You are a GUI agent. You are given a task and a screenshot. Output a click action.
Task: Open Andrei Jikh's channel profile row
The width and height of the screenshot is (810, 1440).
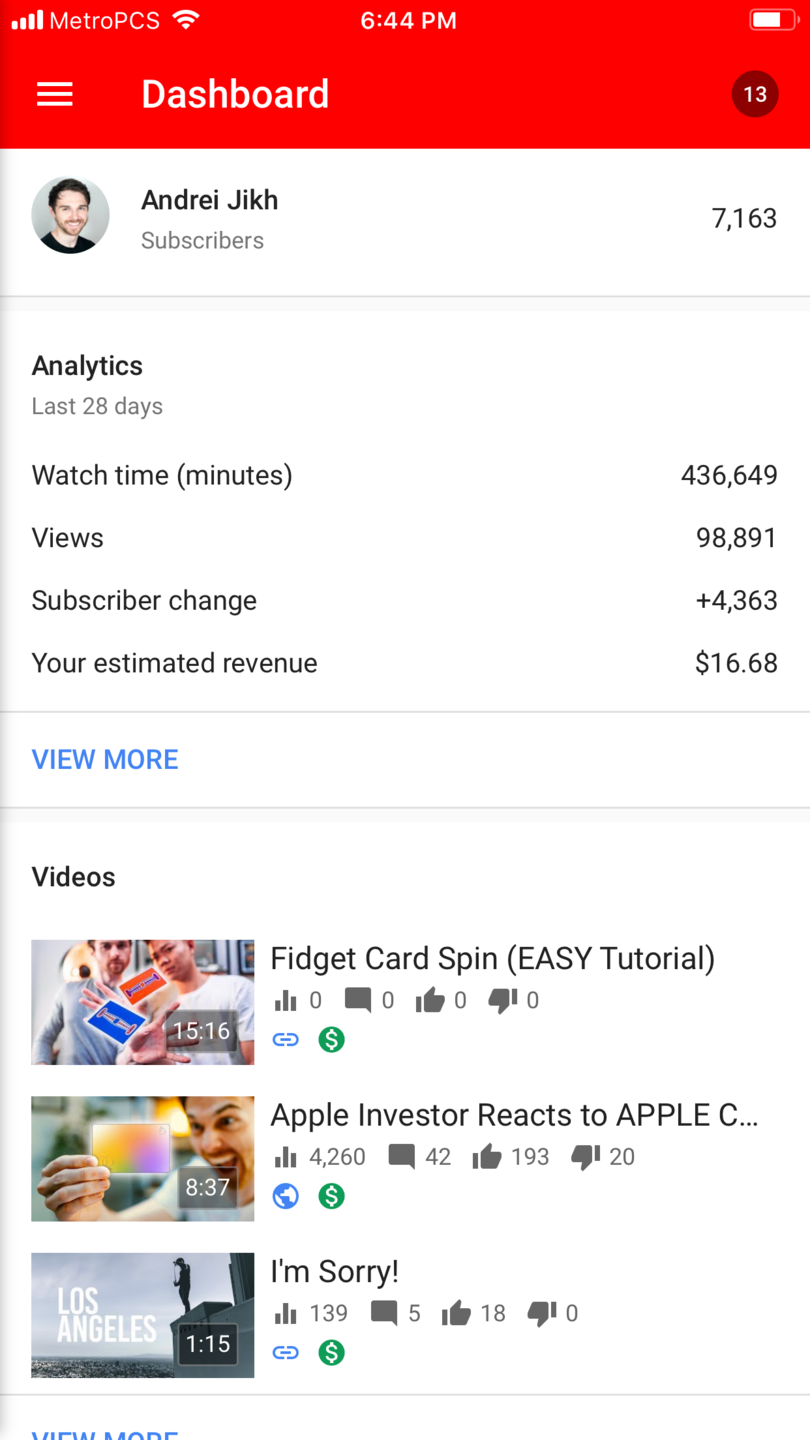click(x=405, y=218)
